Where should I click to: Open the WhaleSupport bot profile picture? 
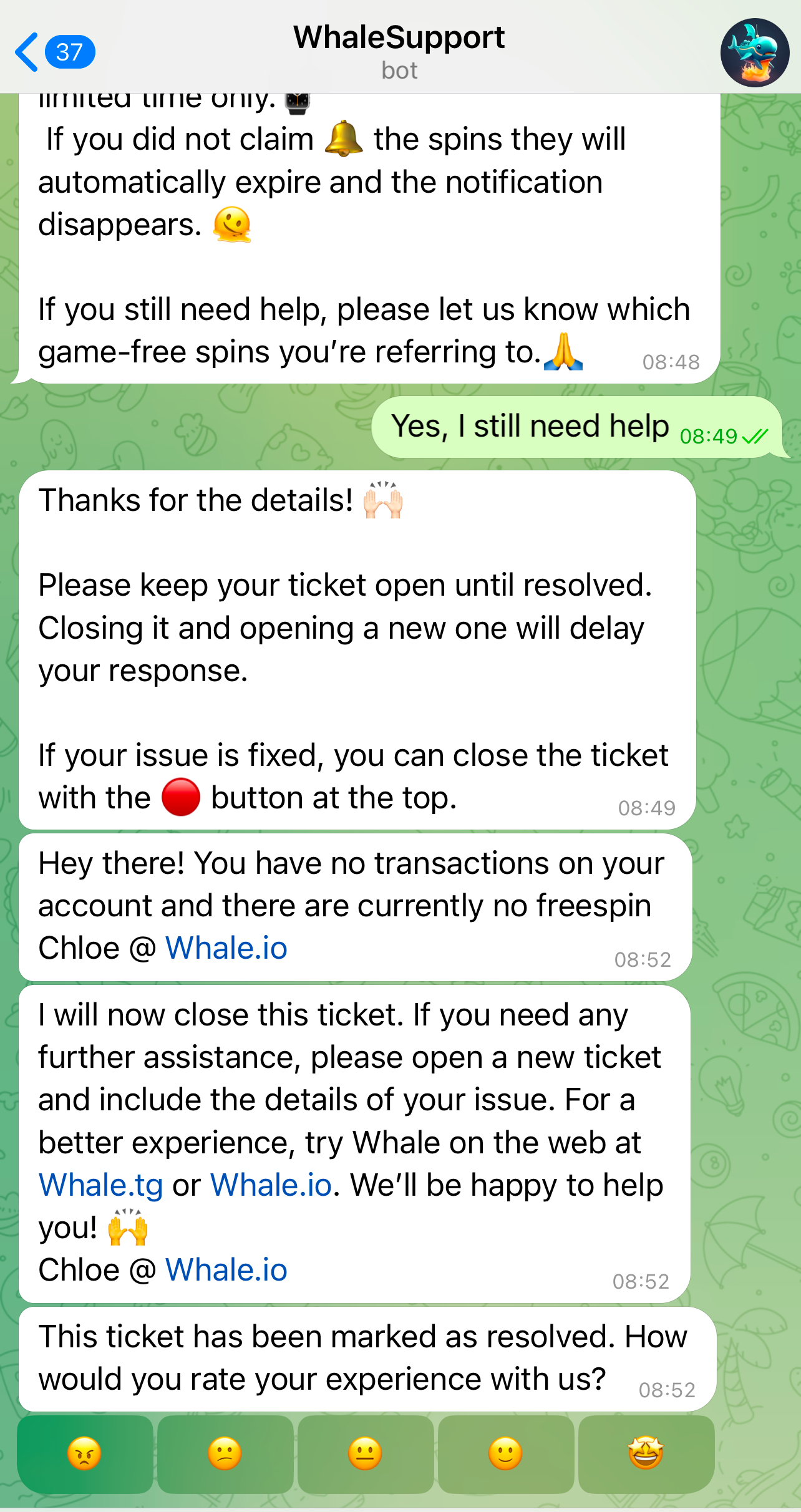(x=755, y=52)
